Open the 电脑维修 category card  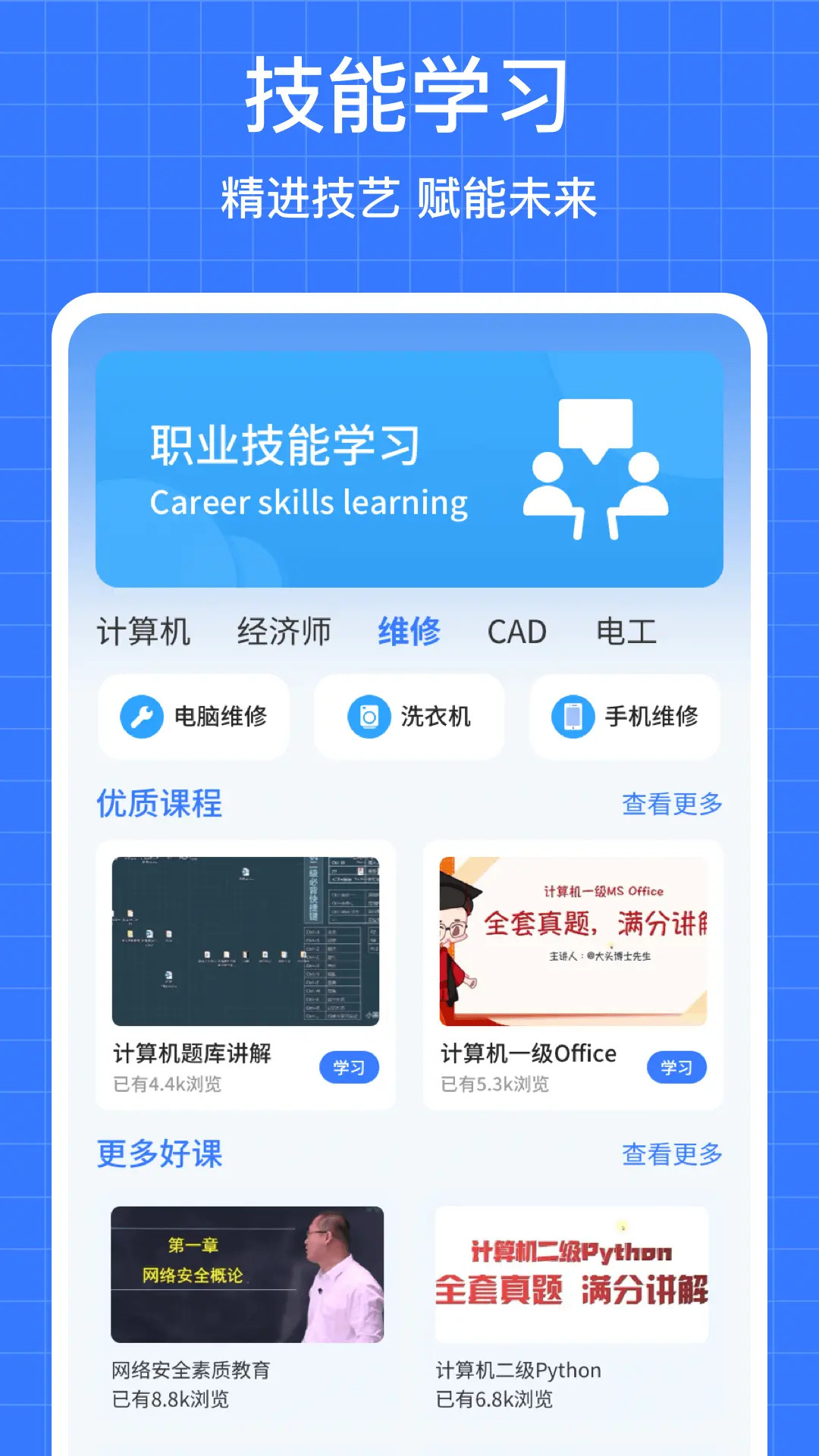pos(193,717)
